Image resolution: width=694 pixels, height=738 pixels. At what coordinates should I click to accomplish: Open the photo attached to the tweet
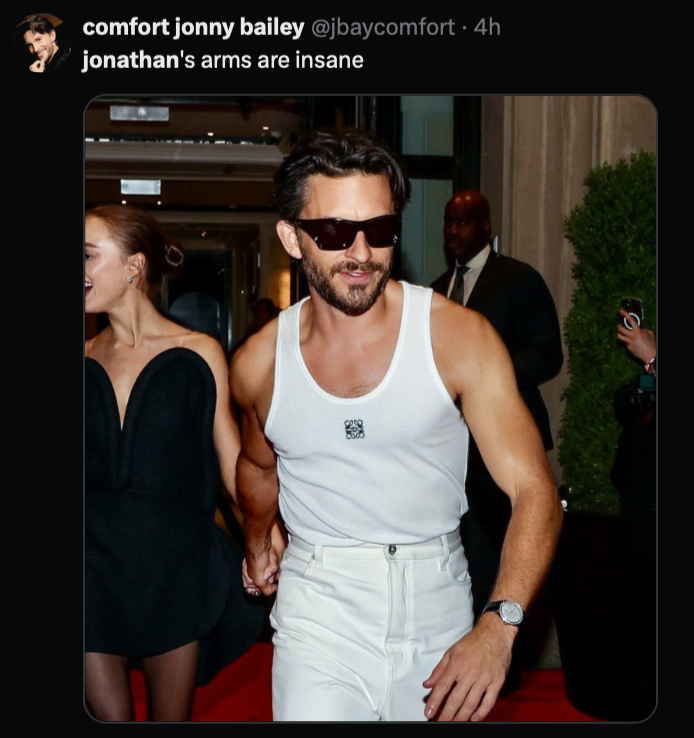point(370,408)
